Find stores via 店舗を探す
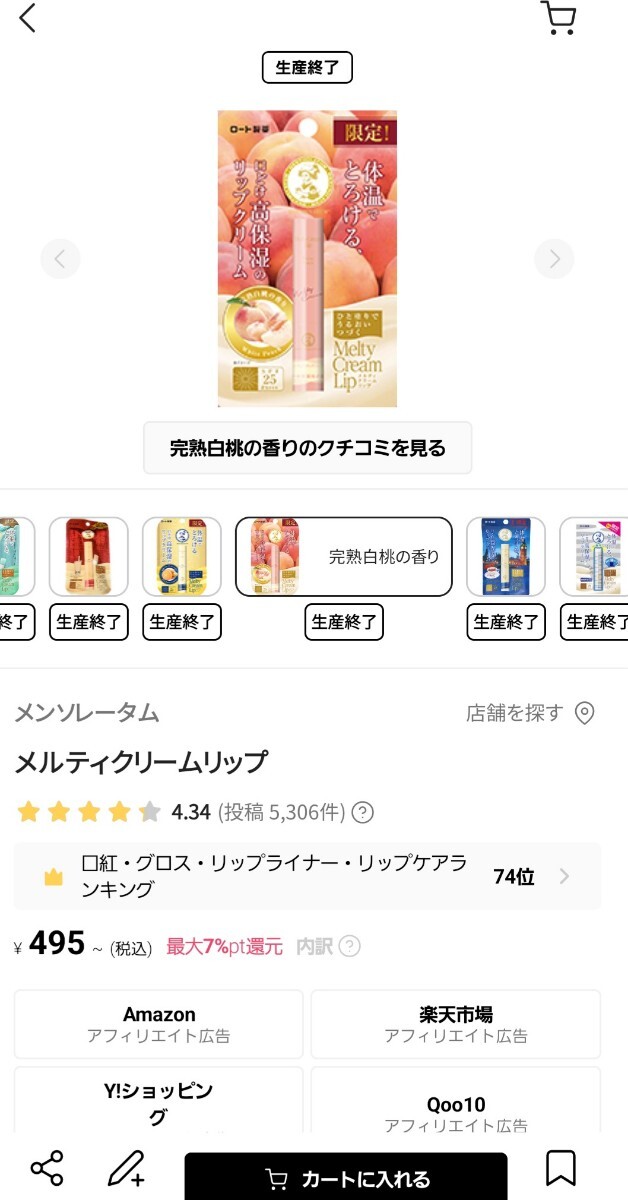The height and width of the screenshot is (1200, 628). tap(530, 713)
